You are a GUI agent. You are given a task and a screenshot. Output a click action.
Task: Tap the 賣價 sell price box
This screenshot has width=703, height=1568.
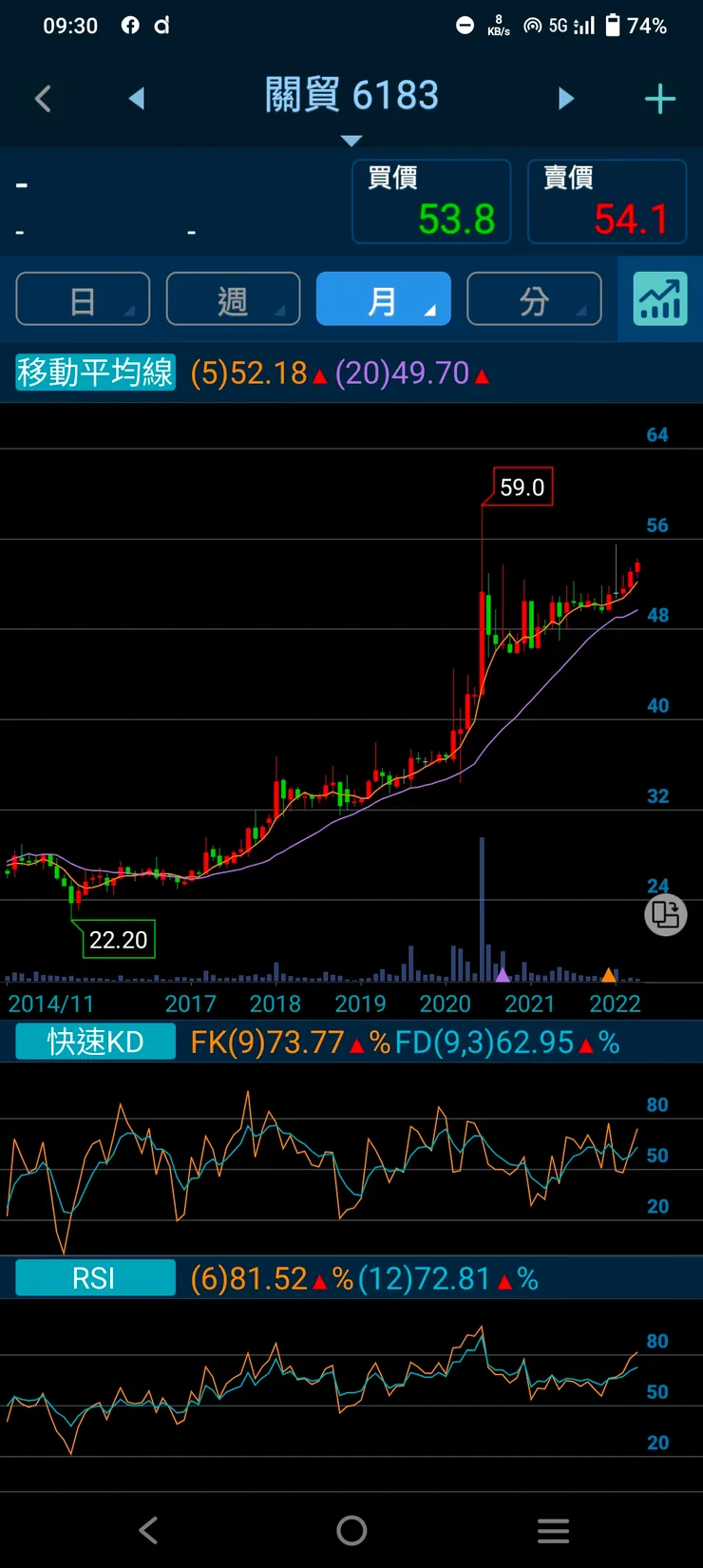(606, 201)
